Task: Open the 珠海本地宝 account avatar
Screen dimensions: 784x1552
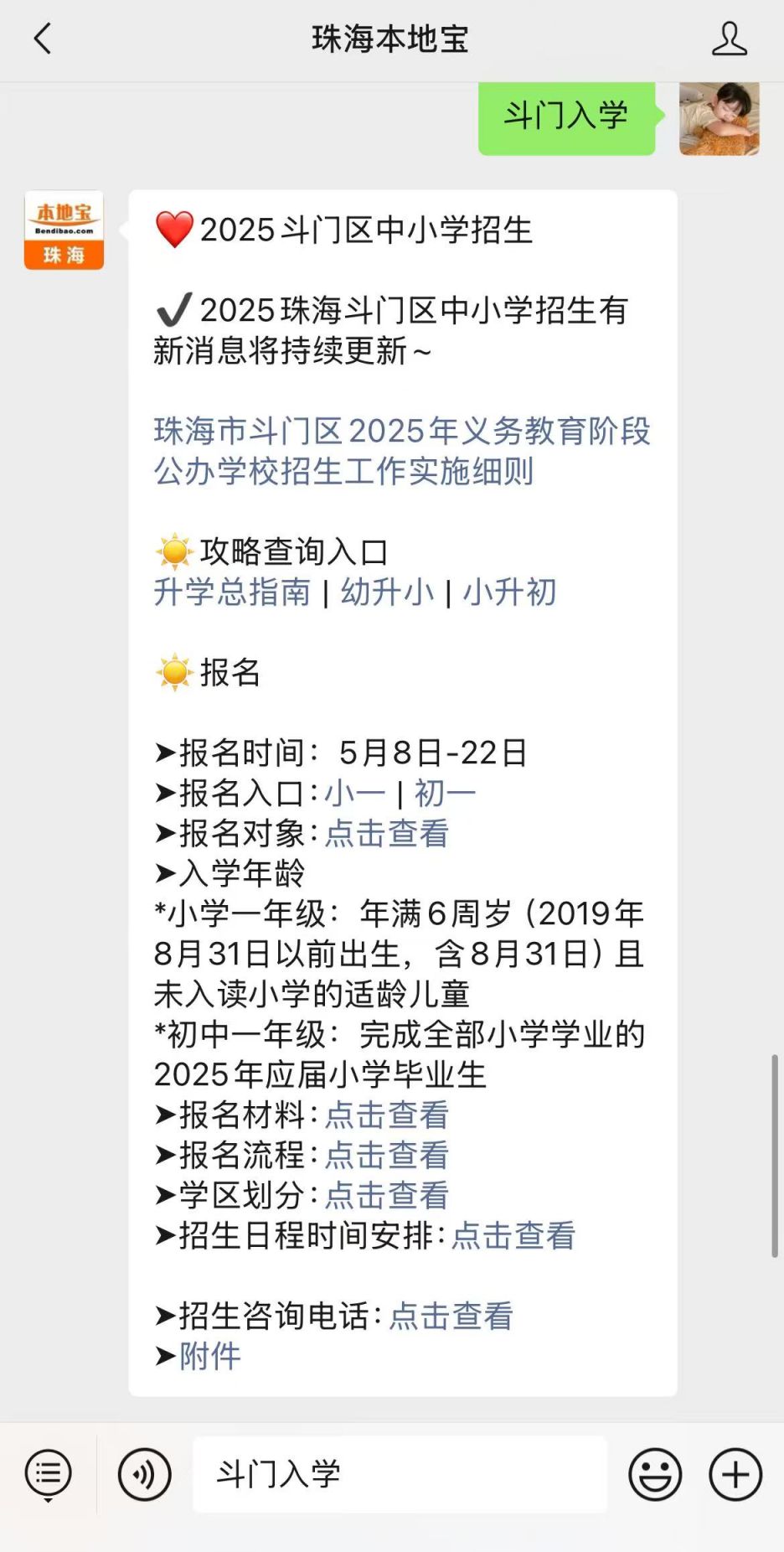Action: [x=64, y=230]
